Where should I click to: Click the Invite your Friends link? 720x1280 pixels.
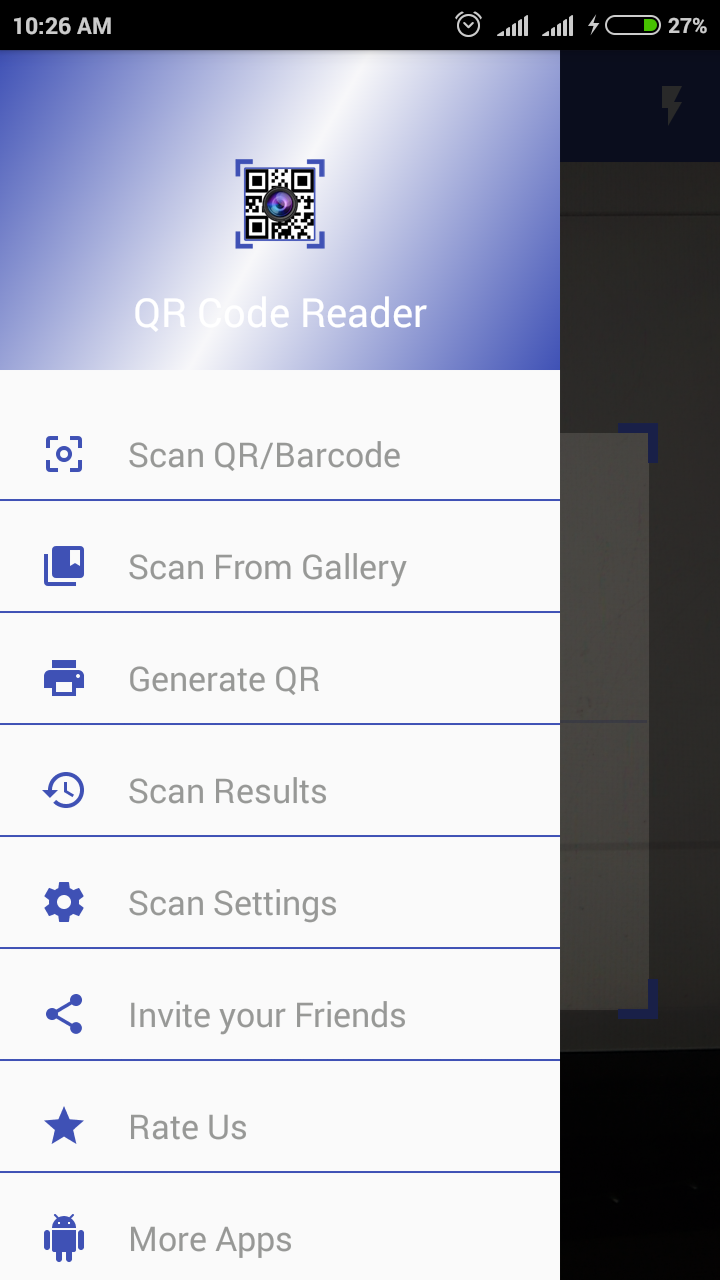click(266, 1015)
